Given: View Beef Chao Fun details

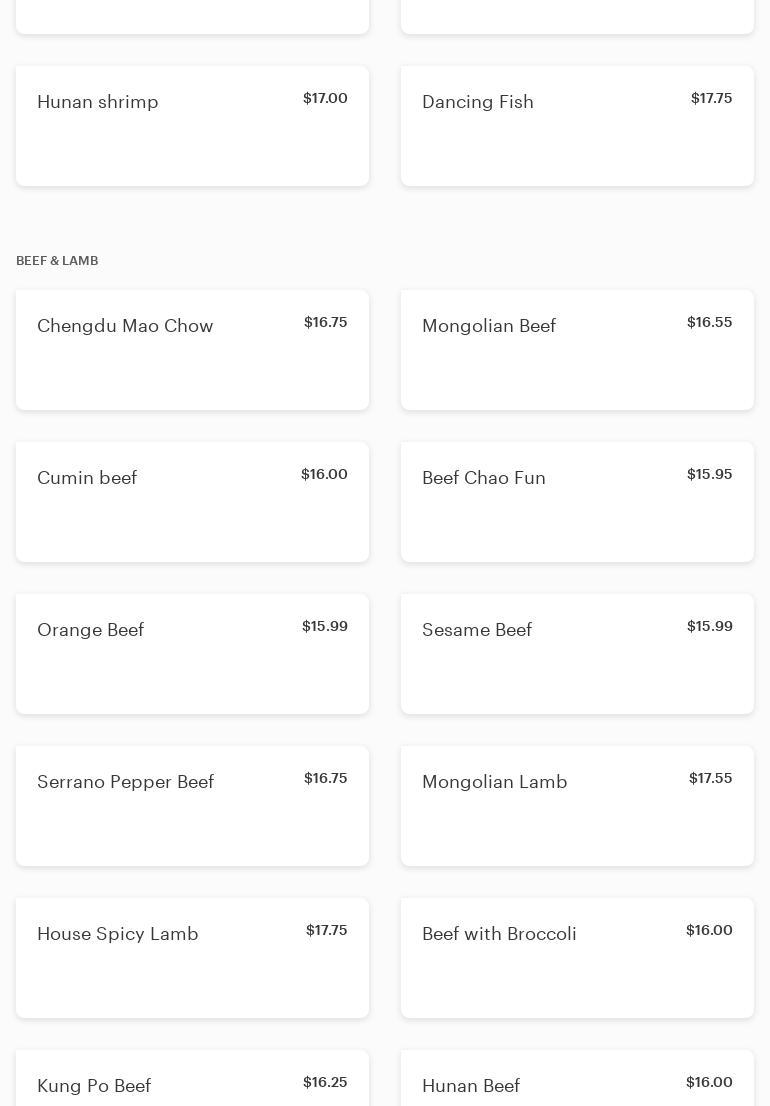Looking at the screenshot, I should (577, 502).
